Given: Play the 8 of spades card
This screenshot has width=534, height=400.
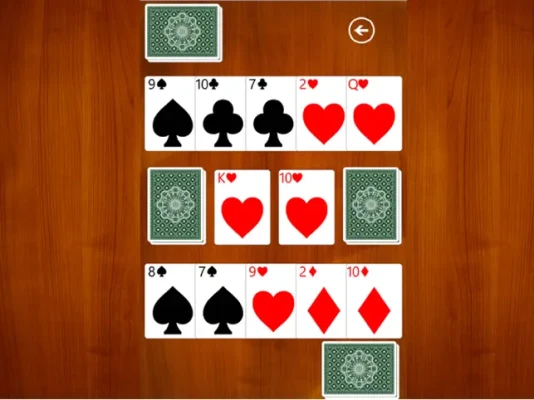Looking at the screenshot, I should click(170, 301).
